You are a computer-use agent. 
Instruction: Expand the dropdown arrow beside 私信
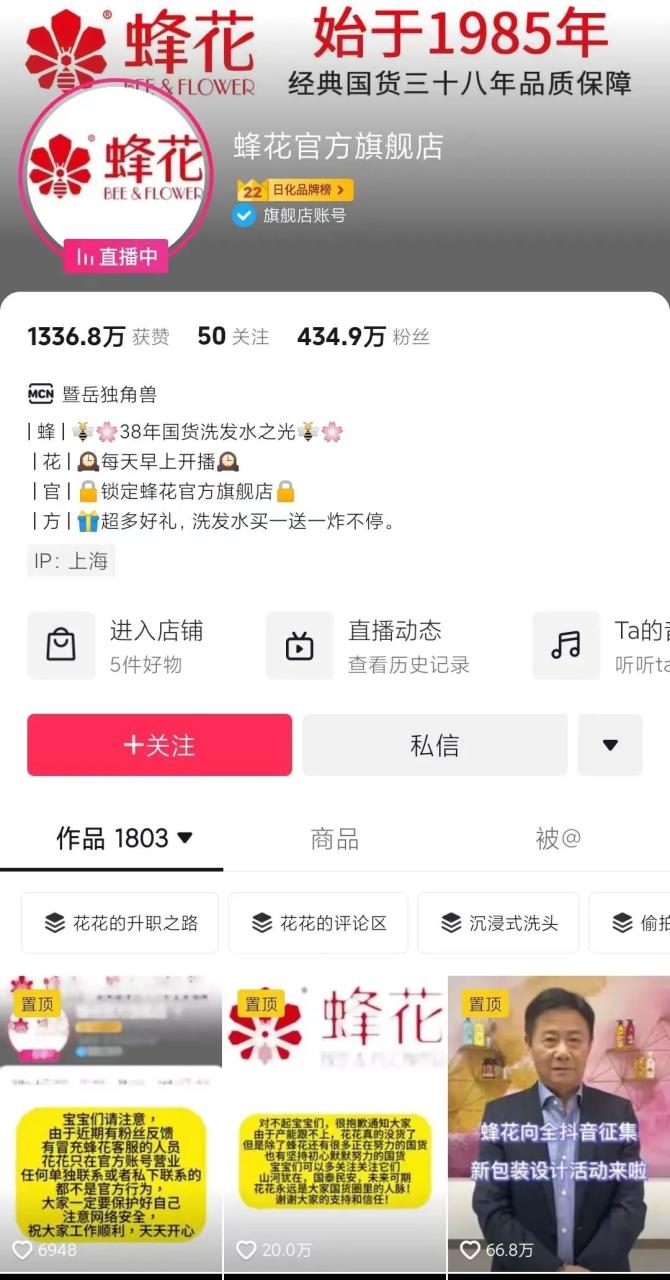pyautogui.click(x=610, y=745)
